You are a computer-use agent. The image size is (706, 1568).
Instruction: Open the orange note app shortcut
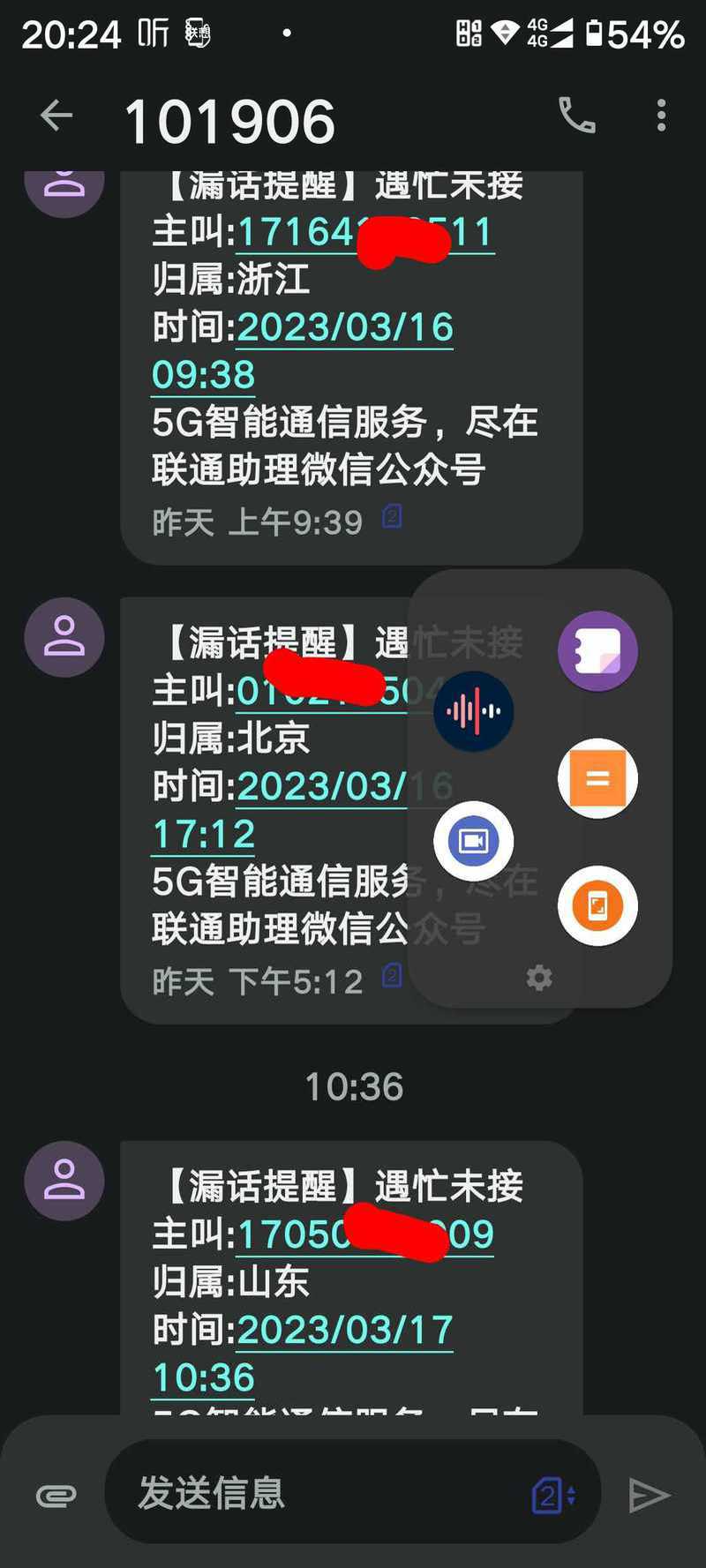(x=597, y=778)
